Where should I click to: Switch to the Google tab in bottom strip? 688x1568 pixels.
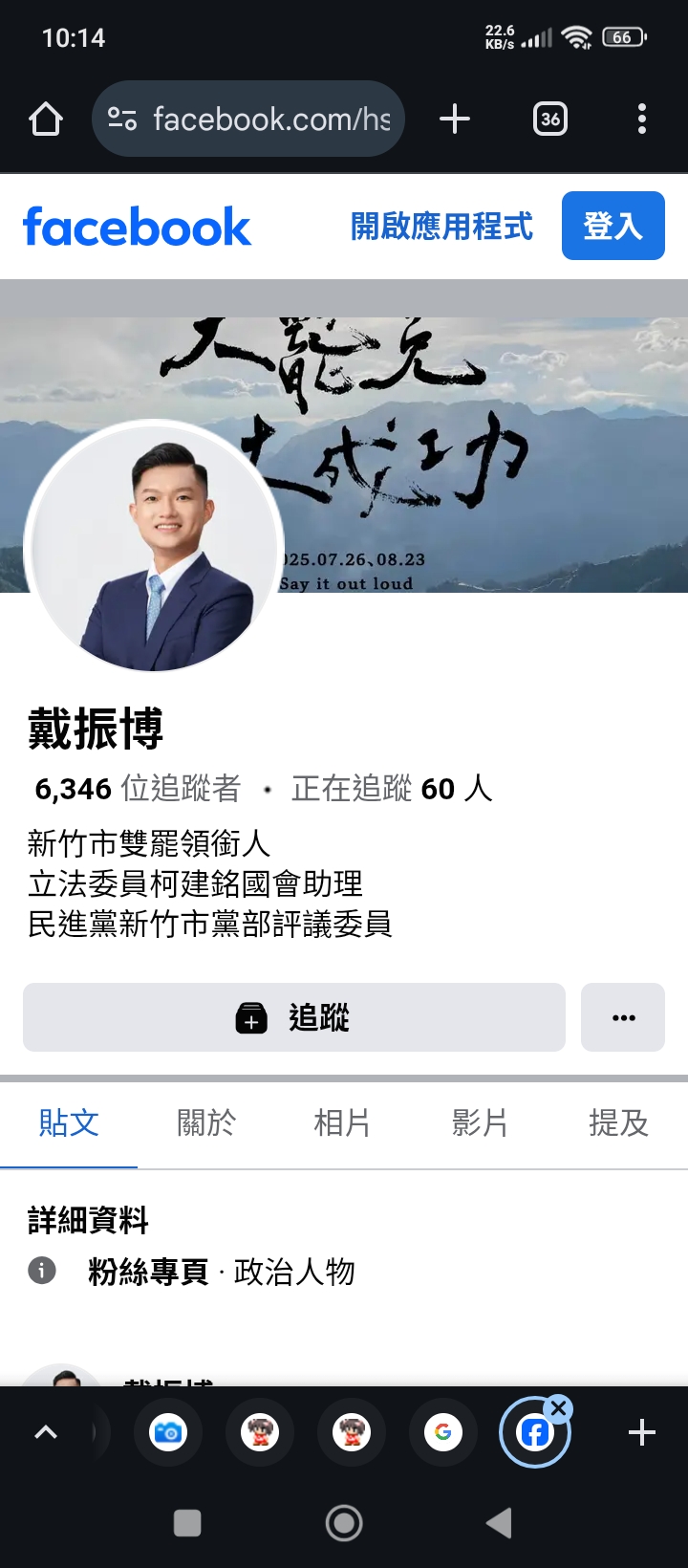pyautogui.click(x=443, y=1432)
